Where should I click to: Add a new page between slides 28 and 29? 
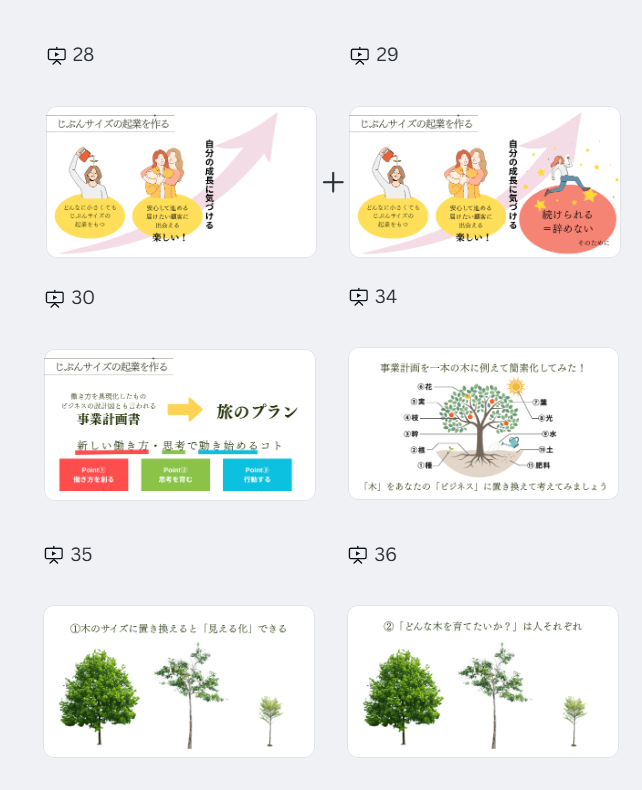(x=333, y=182)
